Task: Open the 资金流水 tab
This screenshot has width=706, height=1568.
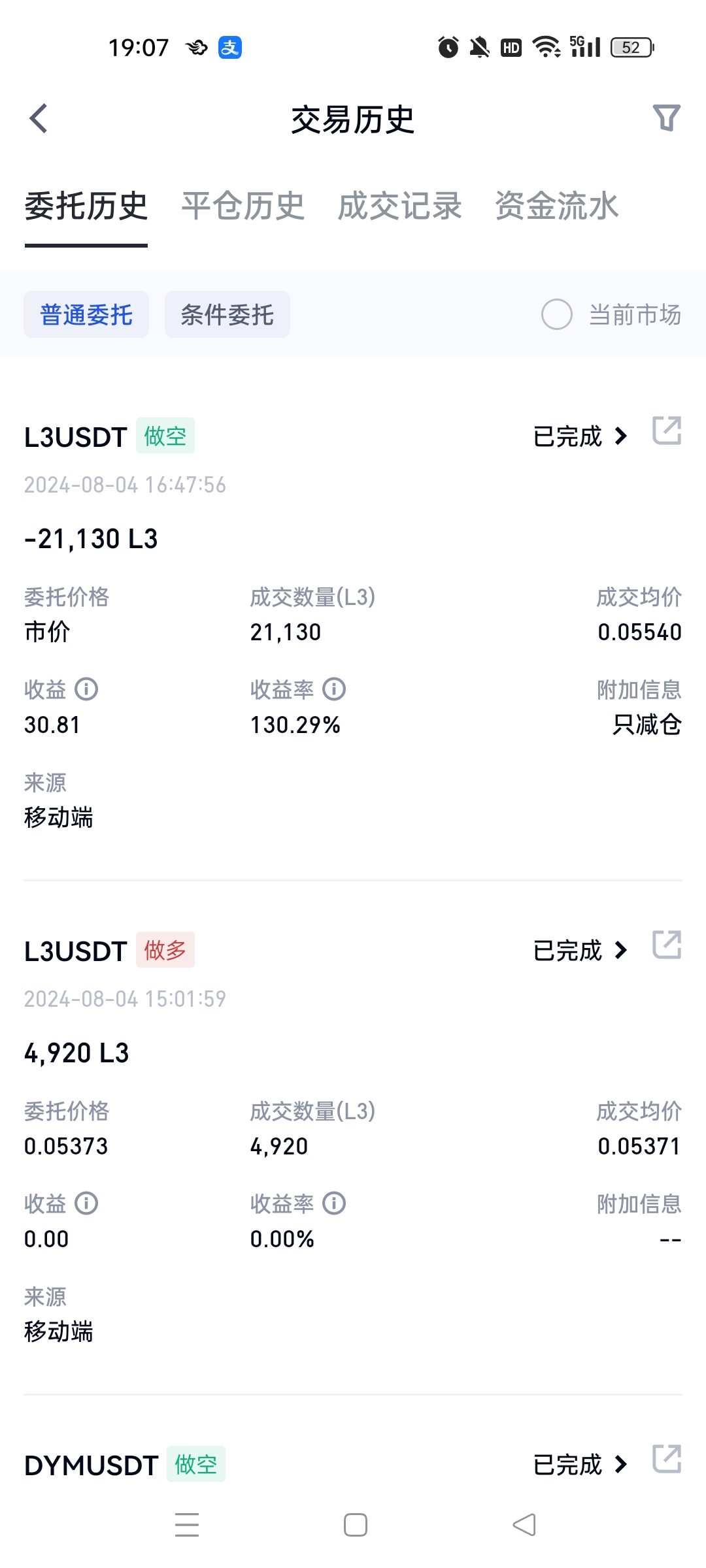Action: coord(556,206)
